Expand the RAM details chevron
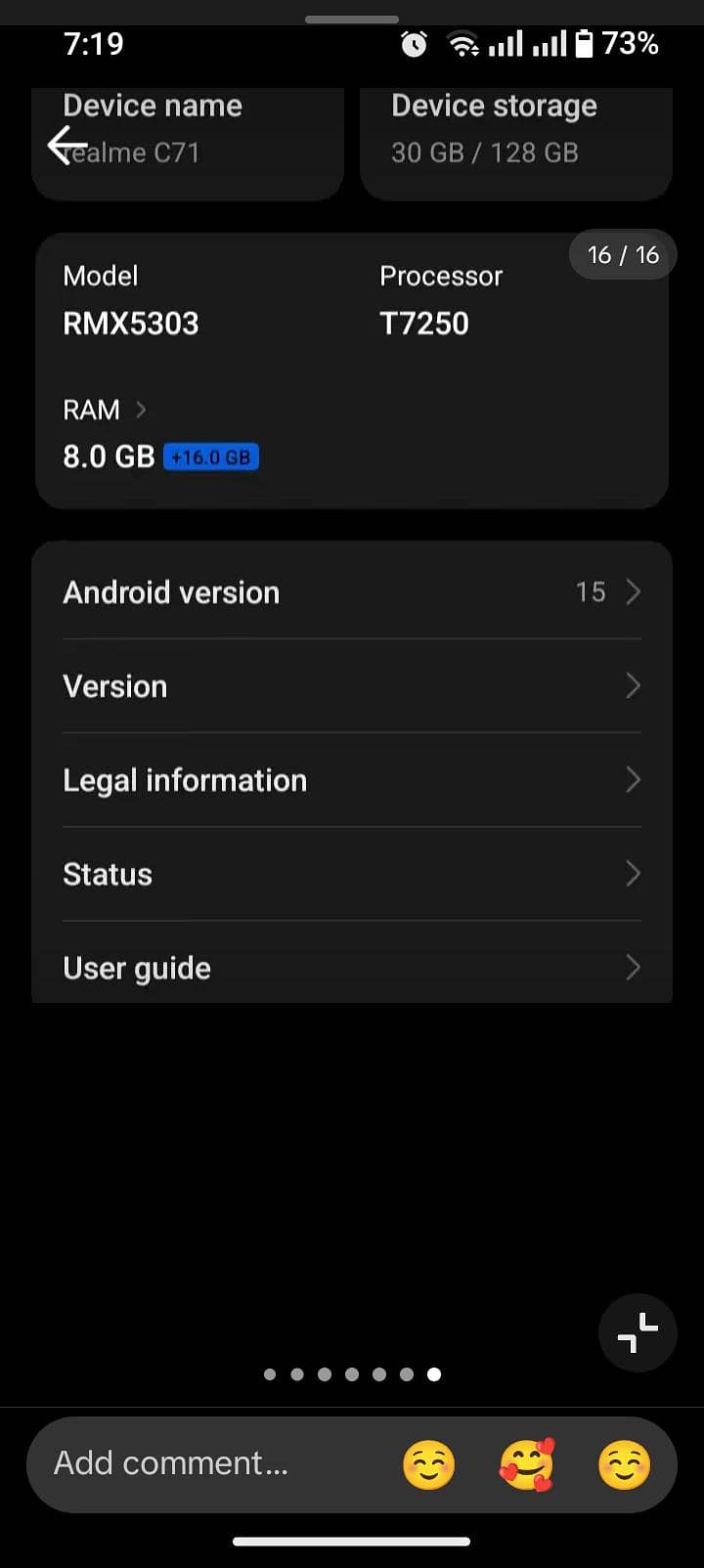The height and width of the screenshot is (1568, 704). coord(140,411)
